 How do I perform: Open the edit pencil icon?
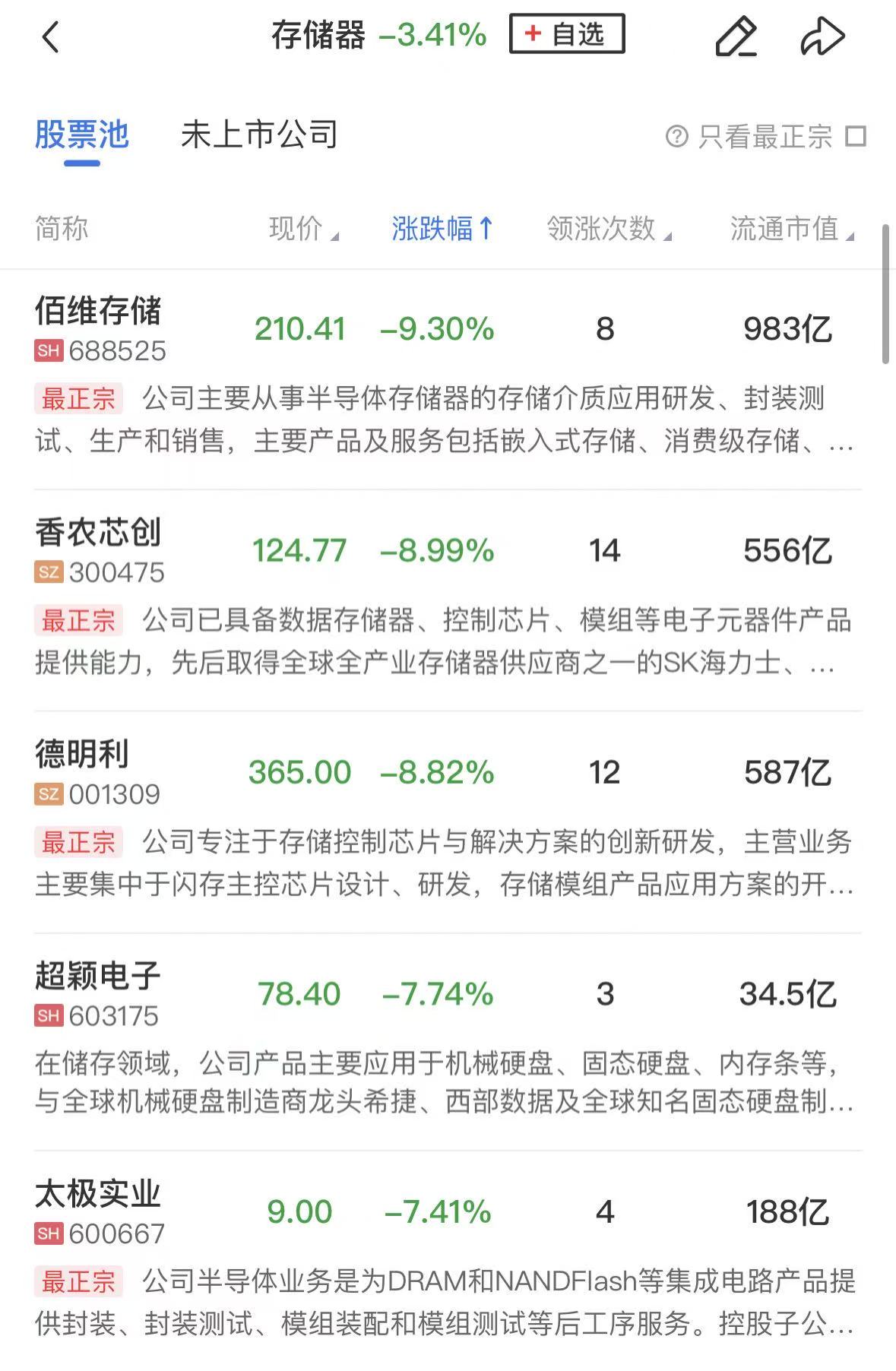736,36
